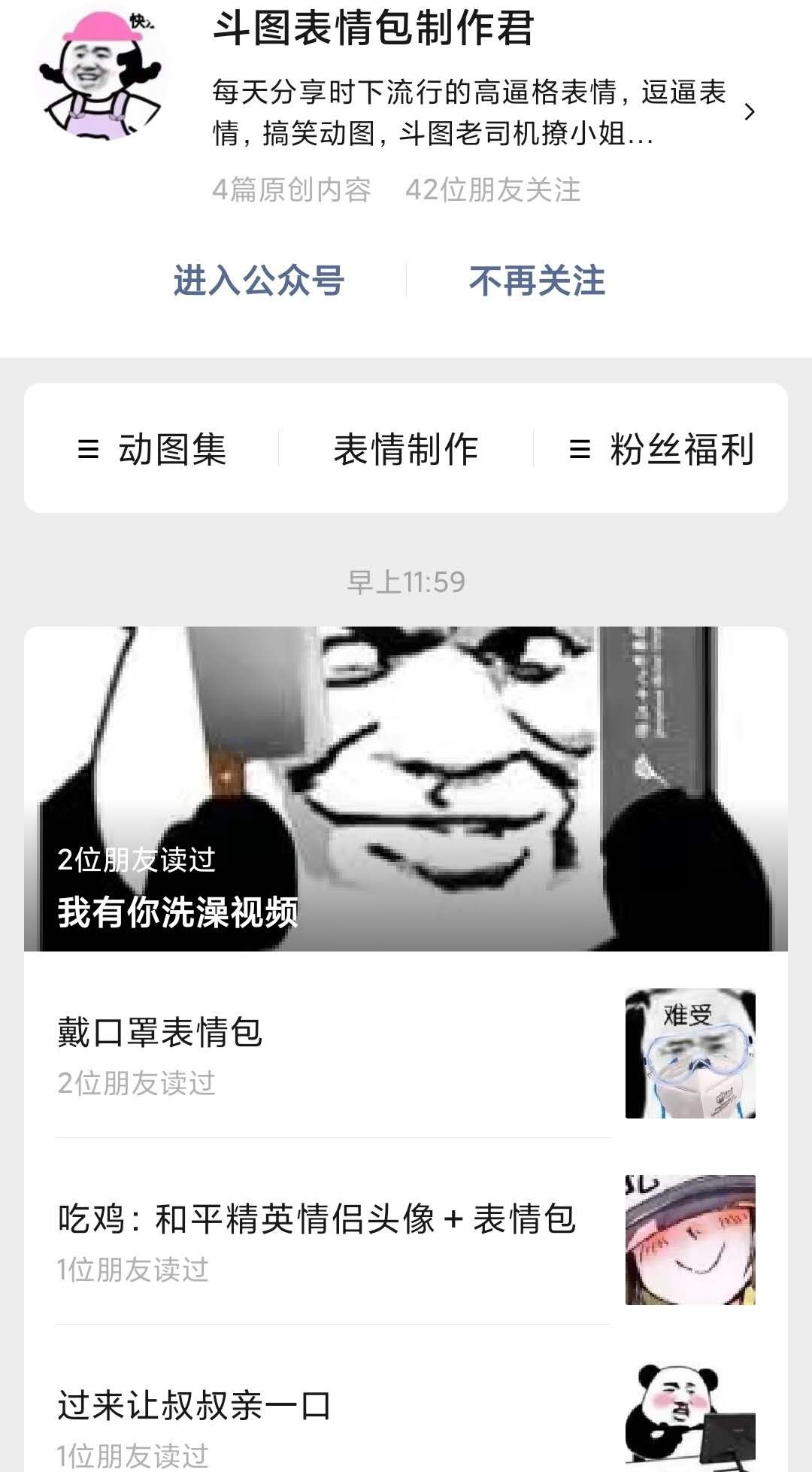The width and height of the screenshot is (812, 1472).
Task: Expand the account description chevron
Action: [749, 112]
